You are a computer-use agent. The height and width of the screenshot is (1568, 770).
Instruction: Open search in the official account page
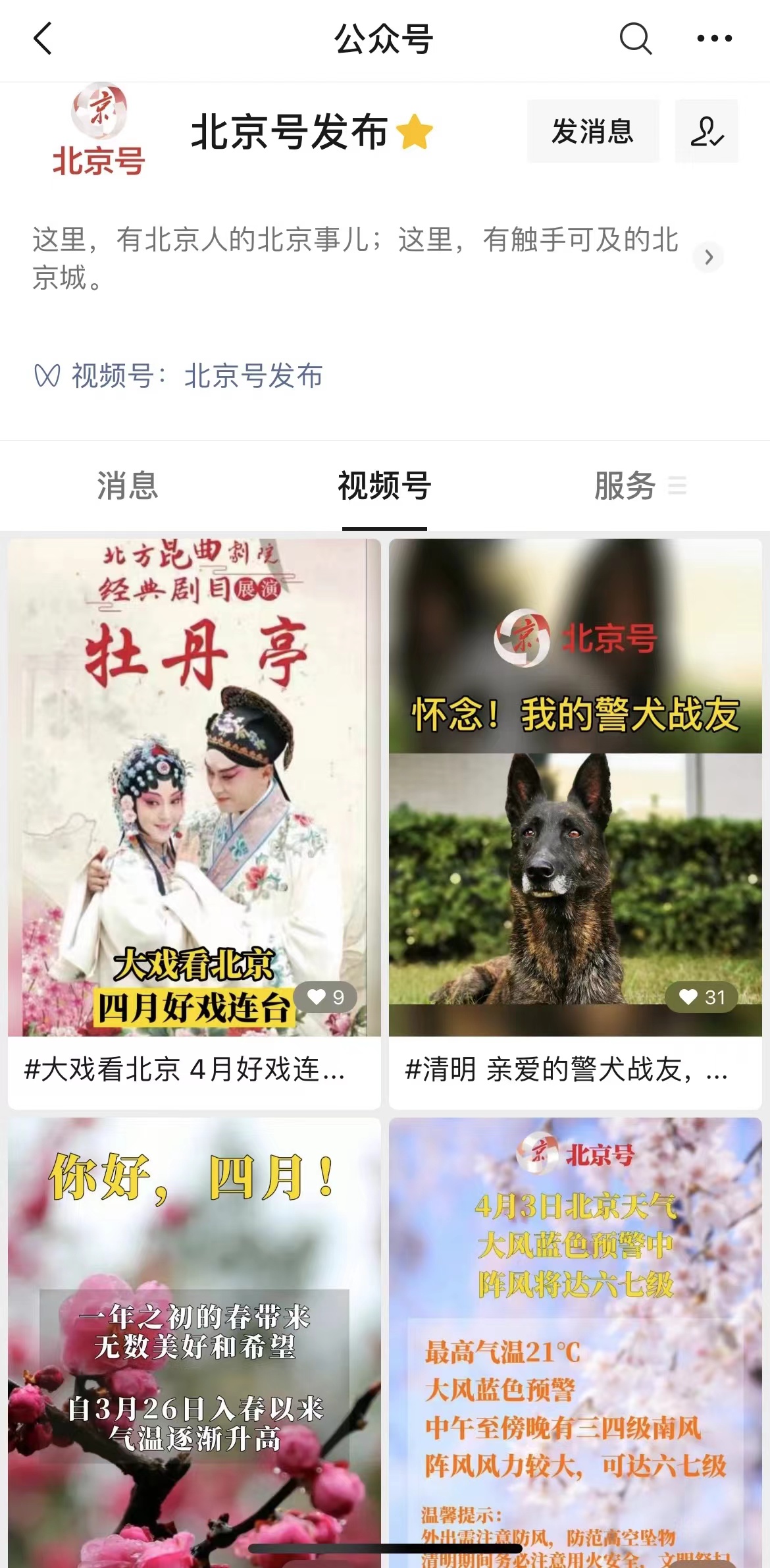(635, 38)
